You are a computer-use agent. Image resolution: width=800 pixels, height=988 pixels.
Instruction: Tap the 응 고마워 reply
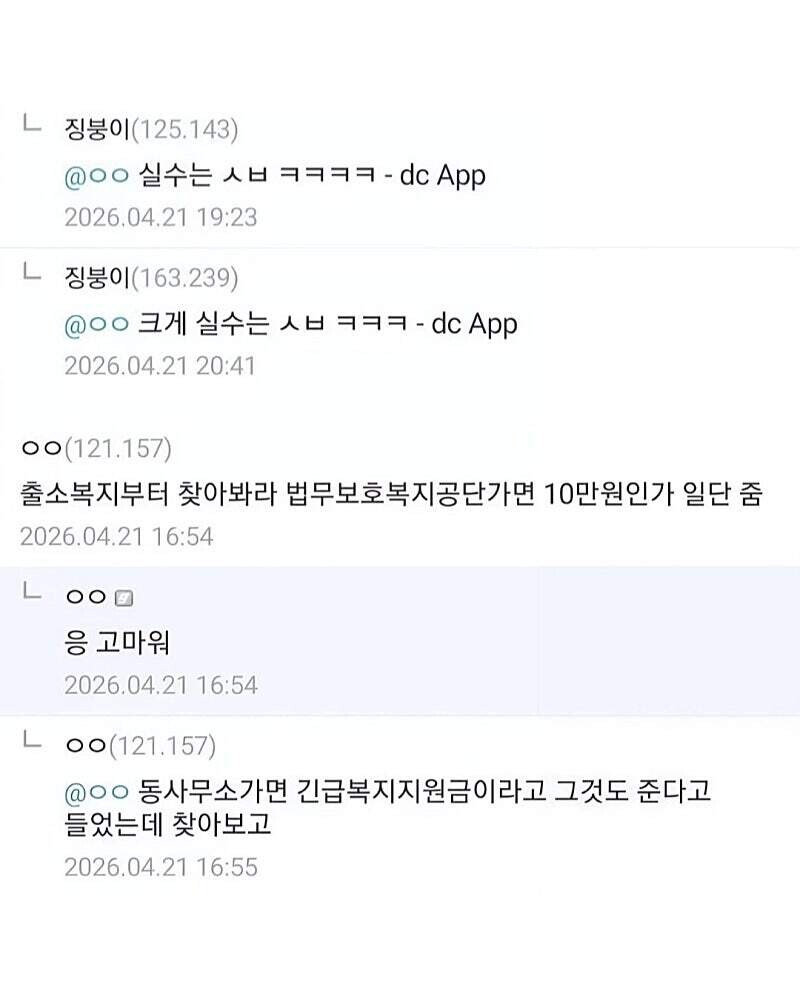pos(400,641)
